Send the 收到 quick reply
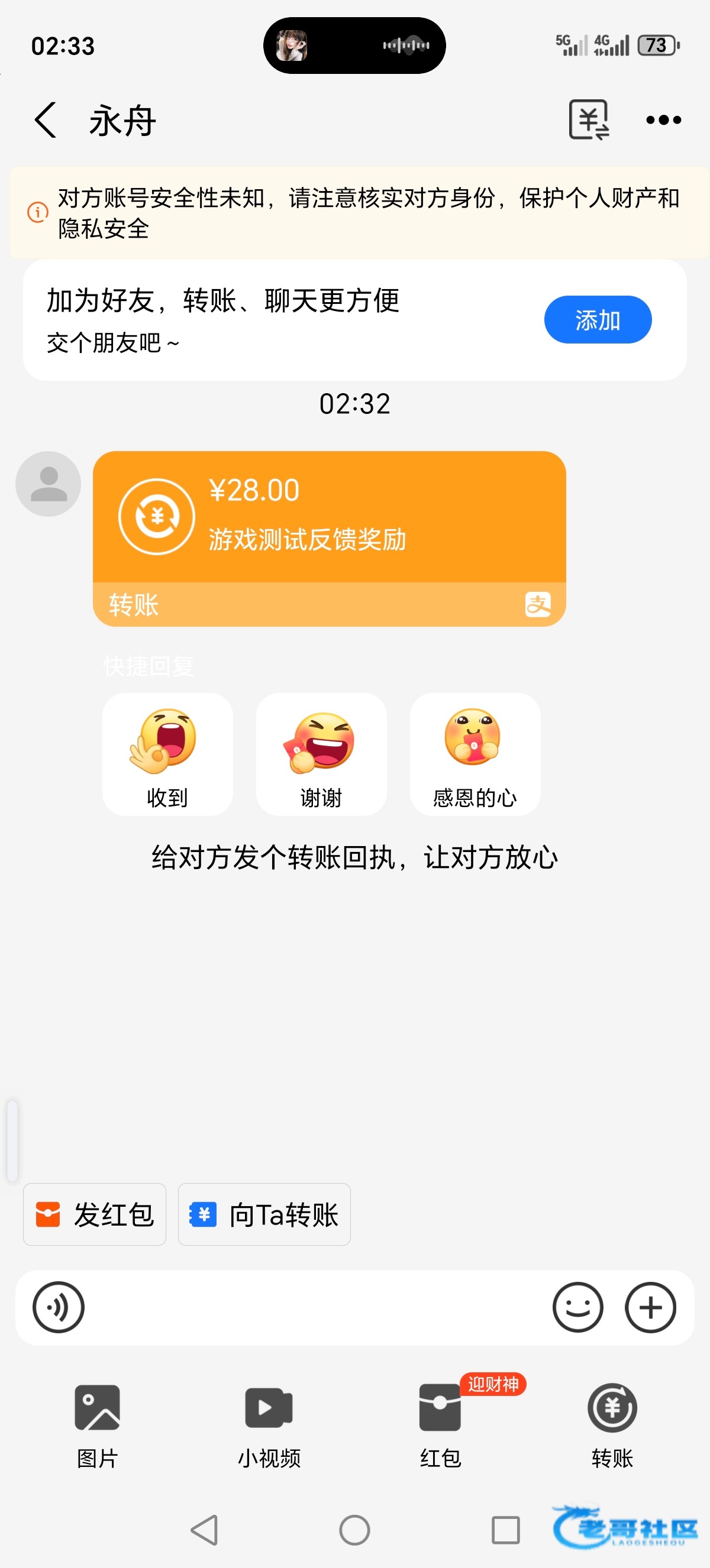The image size is (710, 1568). coord(167,754)
